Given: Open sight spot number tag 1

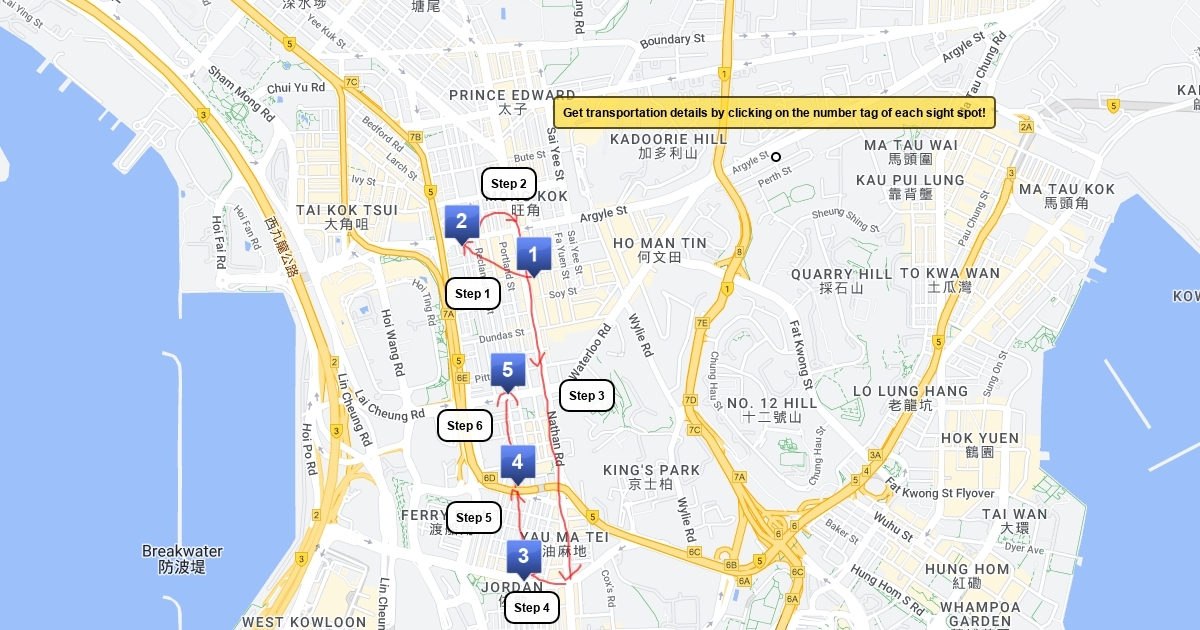Looking at the screenshot, I should click(533, 256).
